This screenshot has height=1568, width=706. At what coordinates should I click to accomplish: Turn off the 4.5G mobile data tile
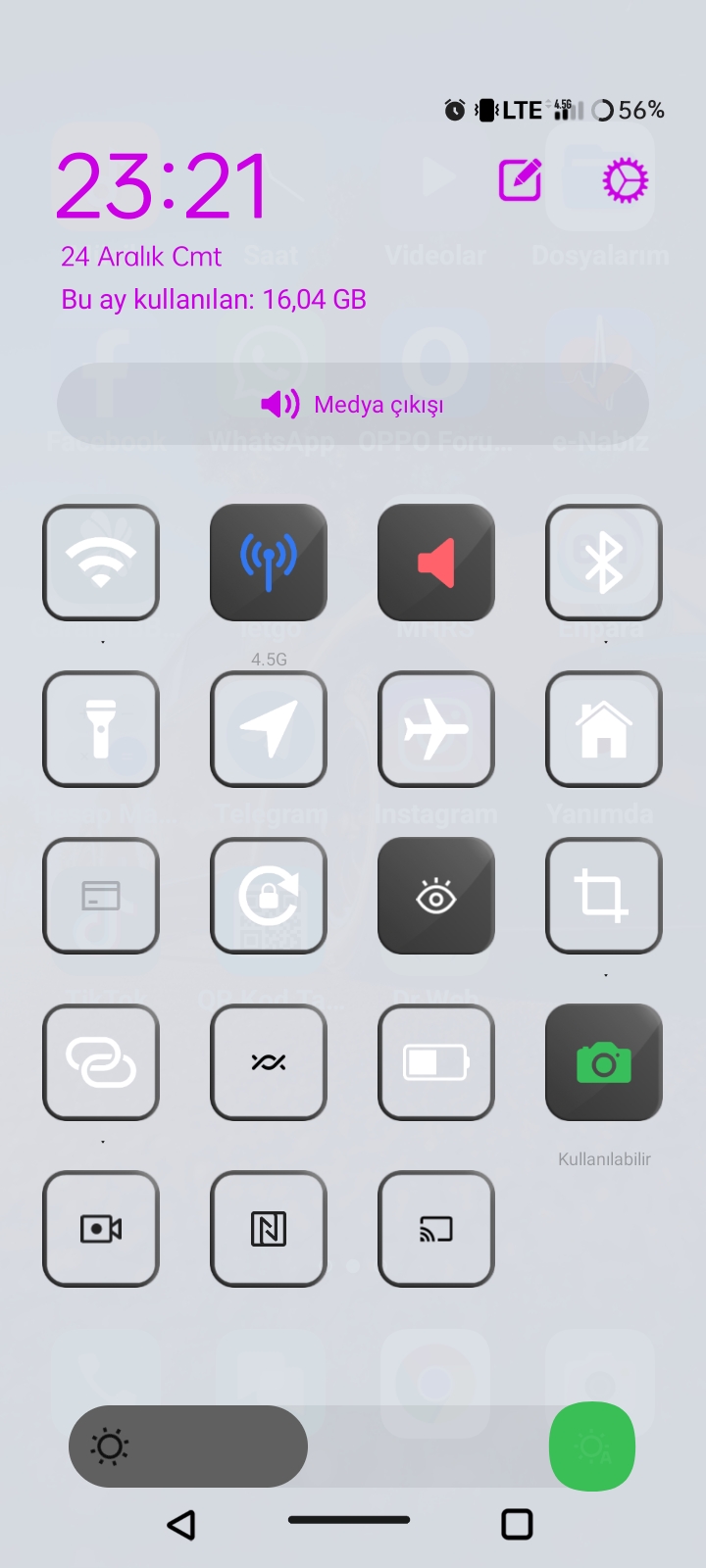[x=269, y=563]
